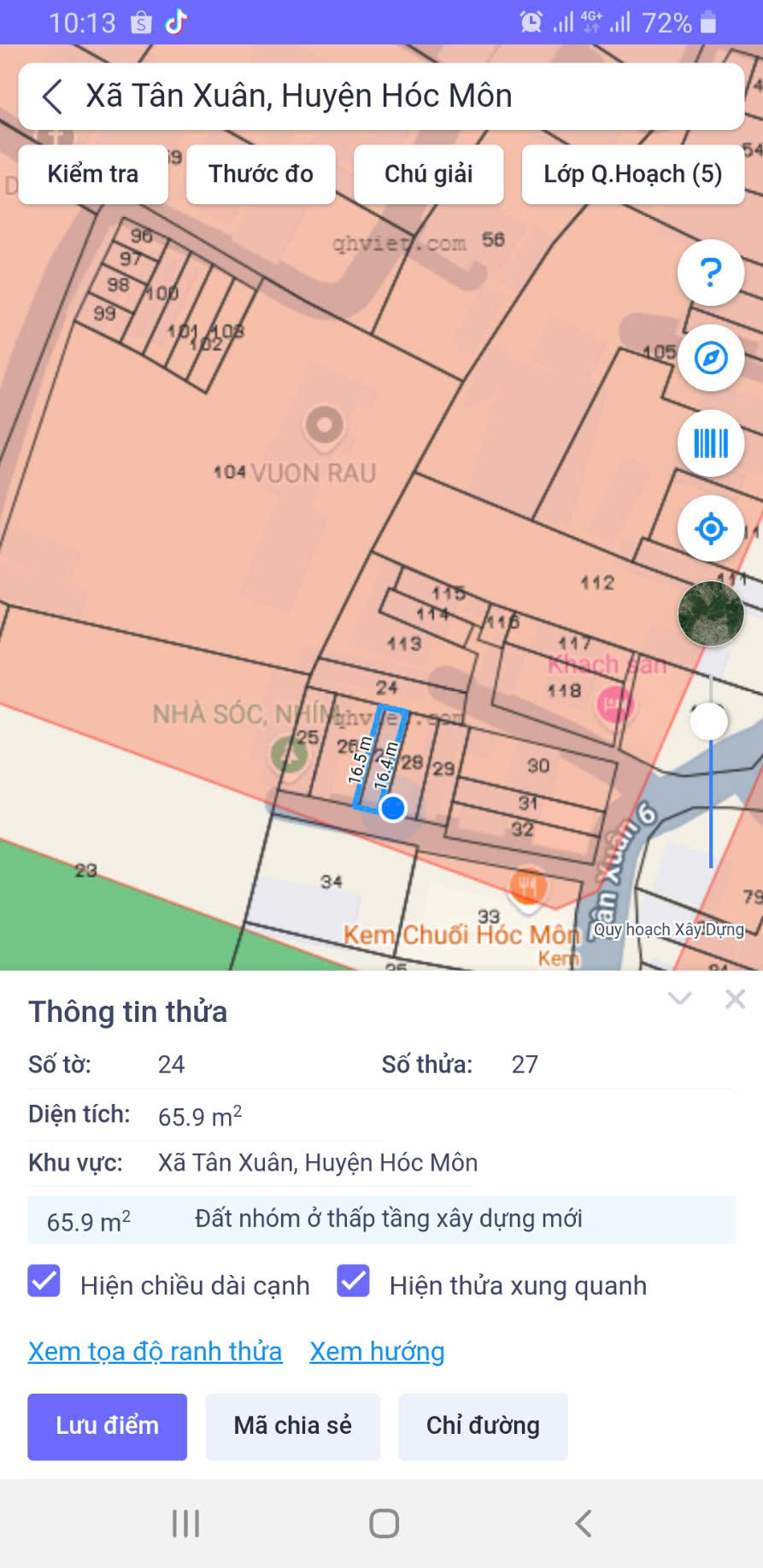Viewport: 763px width, 1568px height.
Task: Tap the layer opacity slider handle
Action: (x=709, y=721)
